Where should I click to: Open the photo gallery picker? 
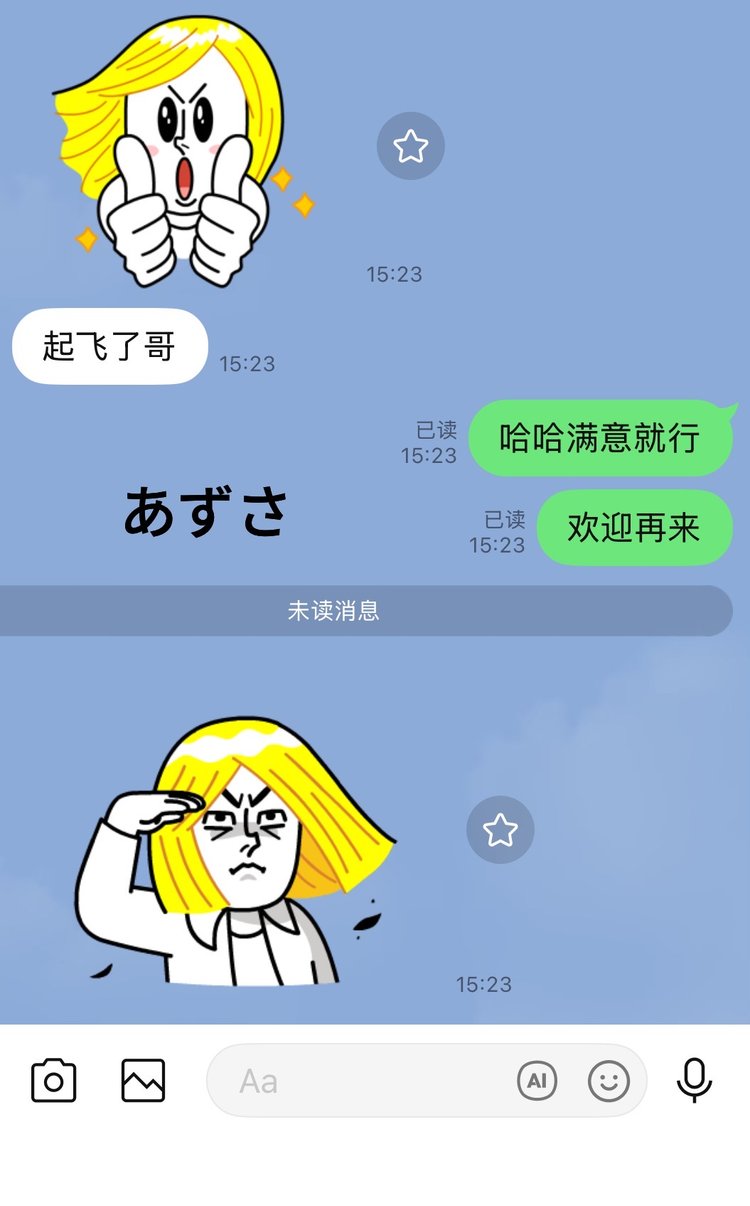(143, 1081)
